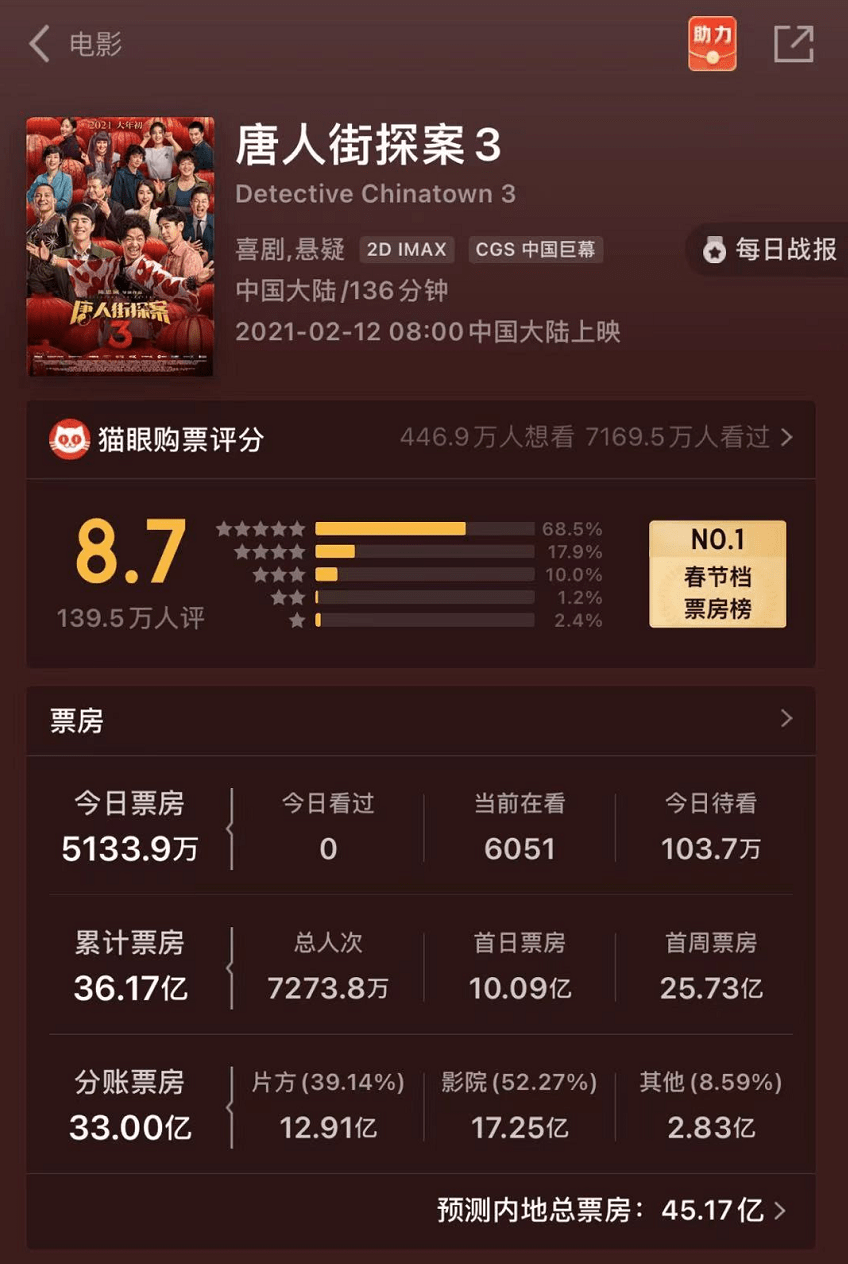The image size is (848, 1264).
Task: Share this movie page
Action: (794, 44)
